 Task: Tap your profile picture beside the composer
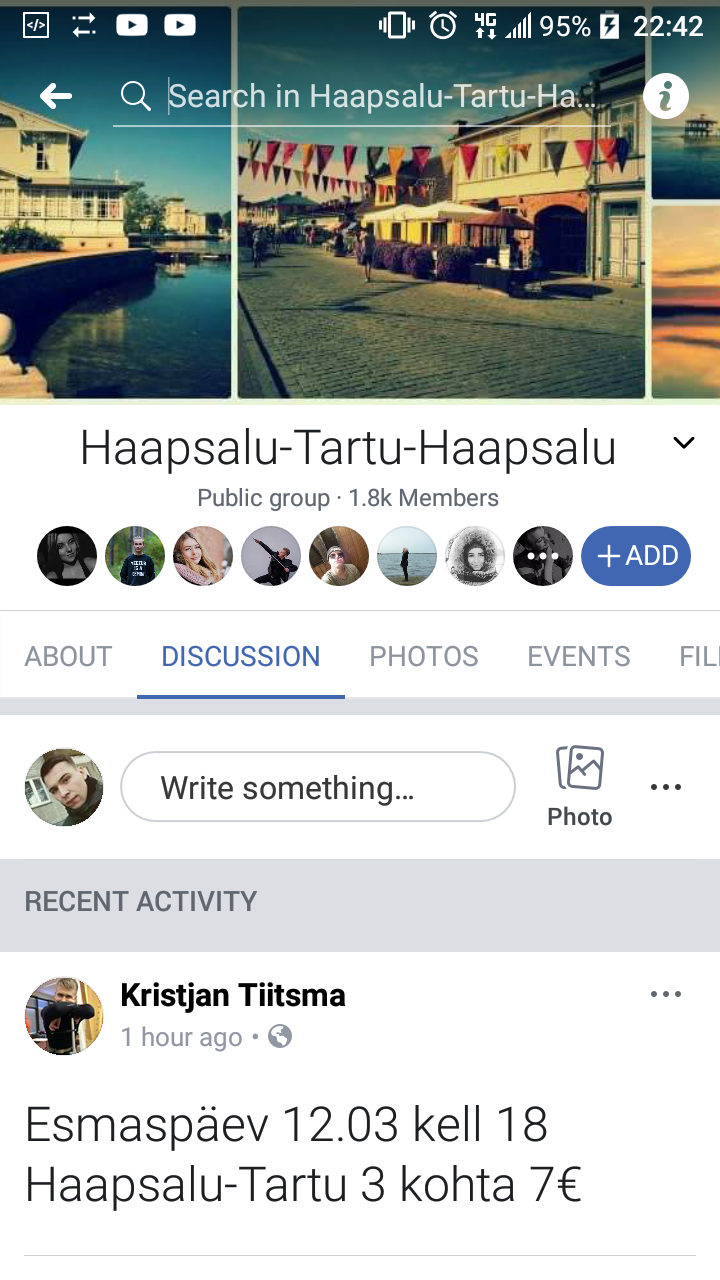[64, 787]
